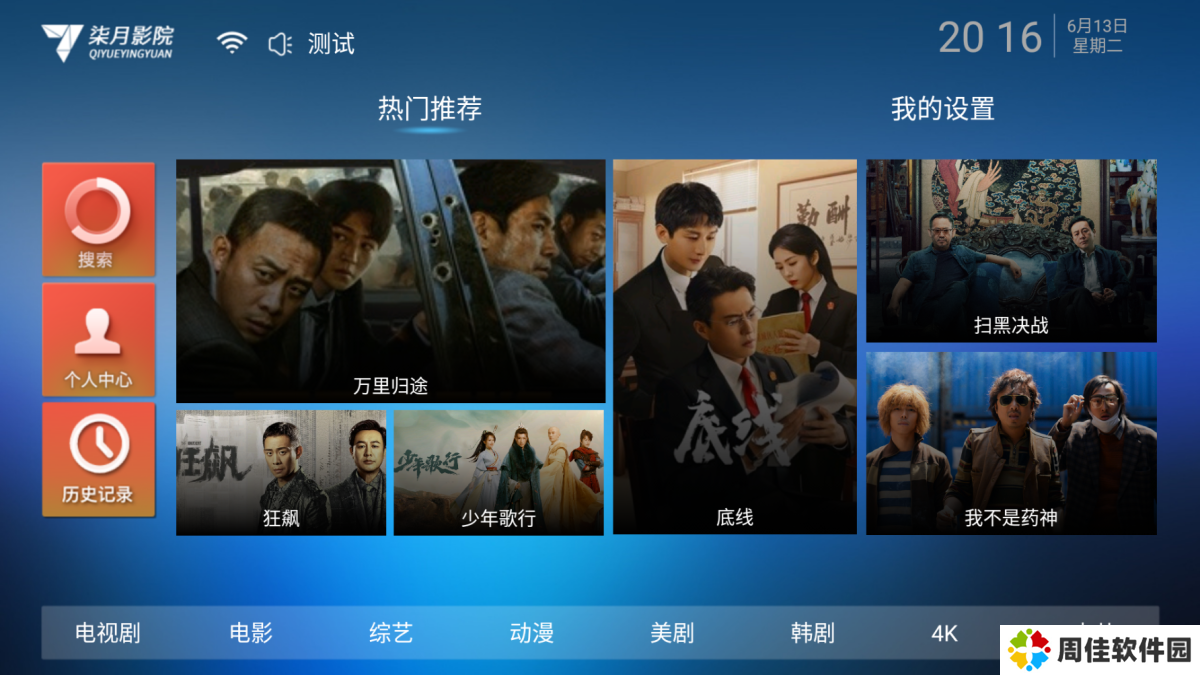Viewport: 1200px width, 675px height.
Task: Open the series 狂飙
Action: coord(281,472)
